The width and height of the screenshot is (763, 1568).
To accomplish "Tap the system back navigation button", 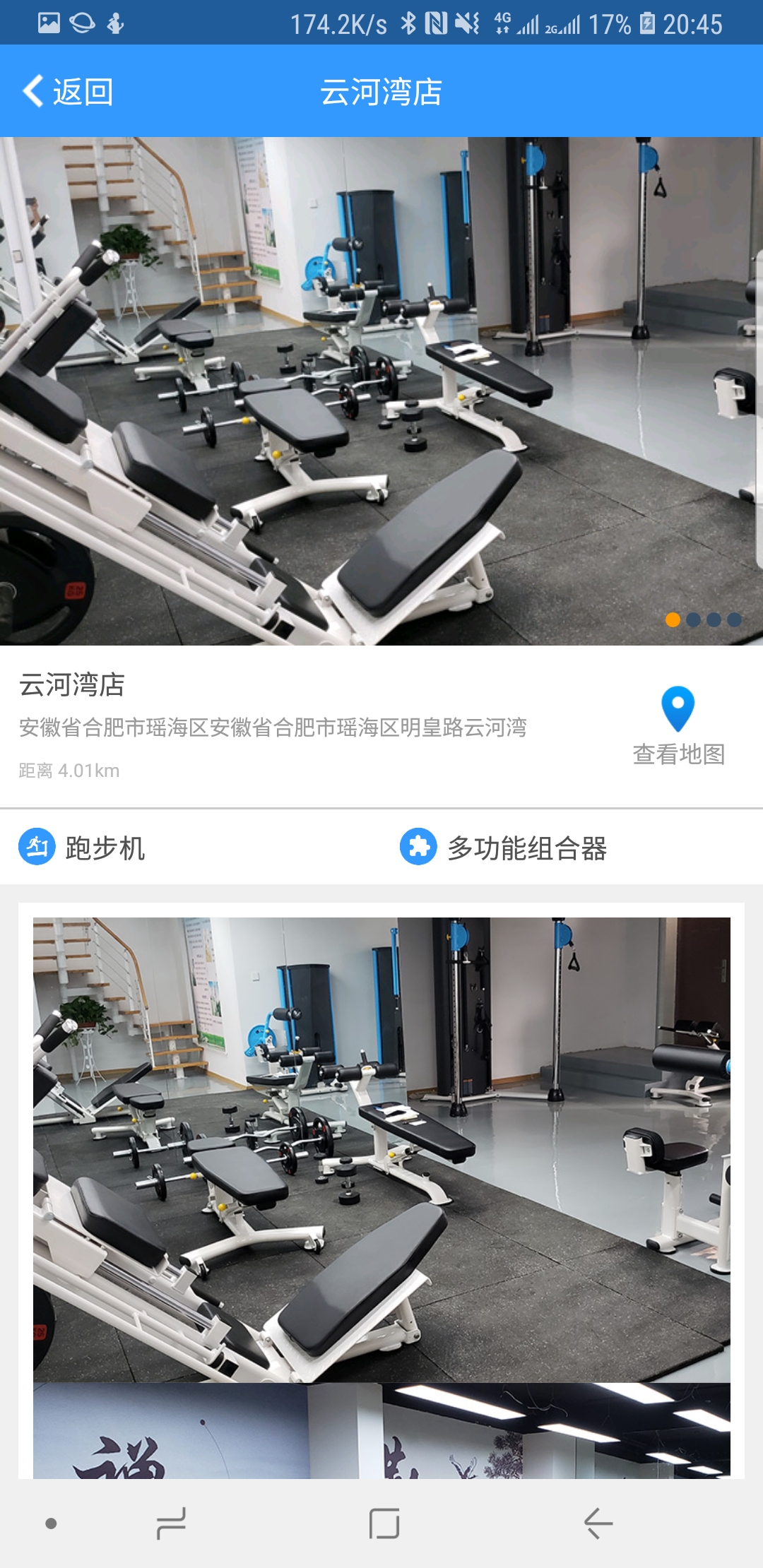I will pyautogui.click(x=598, y=1524).
